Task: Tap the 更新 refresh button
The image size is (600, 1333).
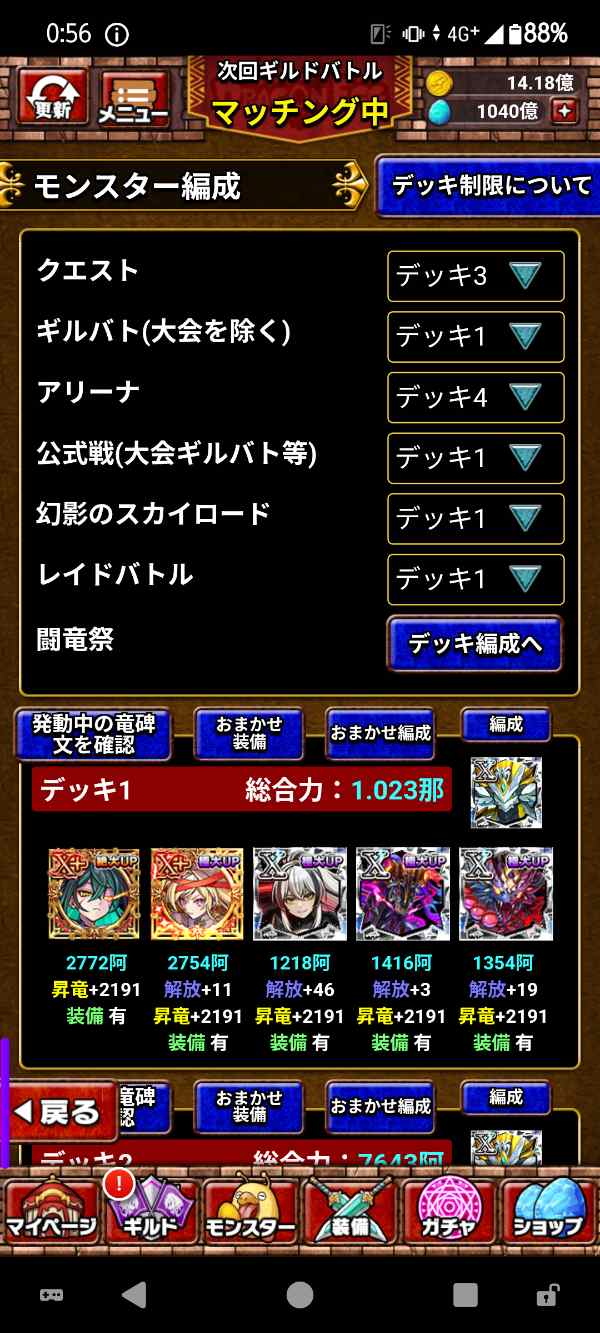Action: point(52,97)
